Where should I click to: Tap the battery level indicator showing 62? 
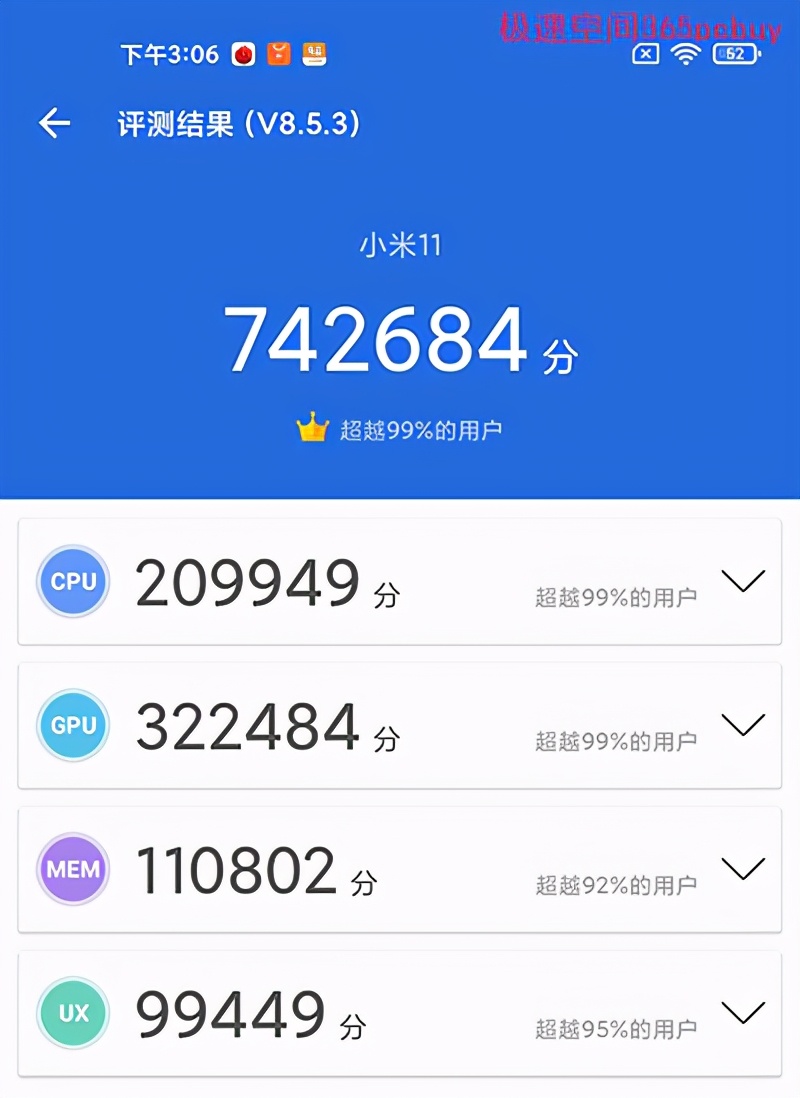click(733, 55)
